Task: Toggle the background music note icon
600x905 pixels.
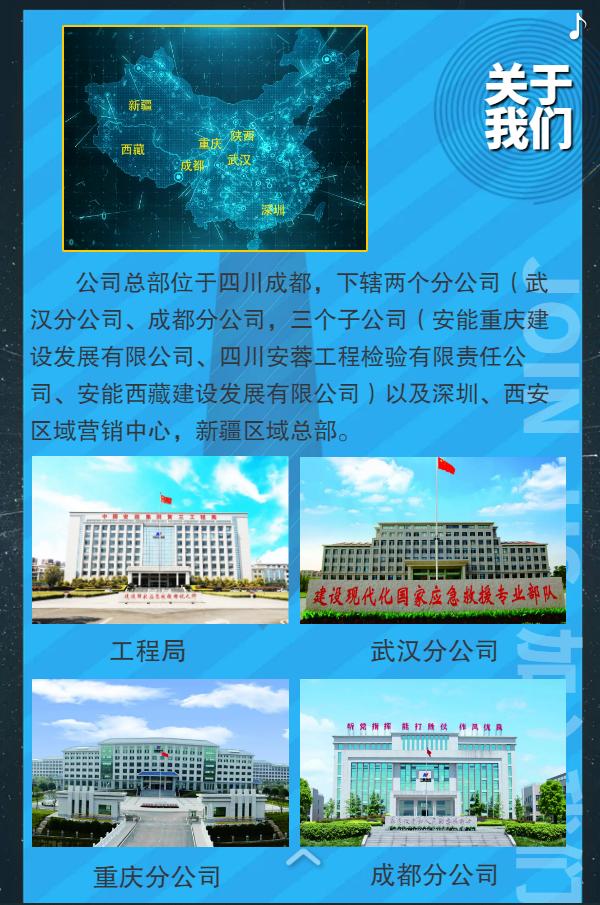Action: (577, 26)
